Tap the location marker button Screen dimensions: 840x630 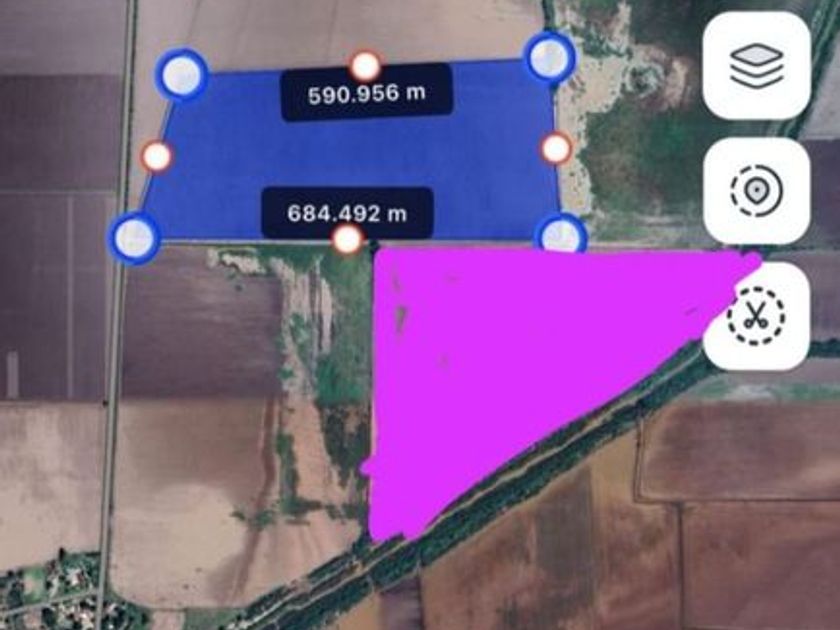coord(756,190)
